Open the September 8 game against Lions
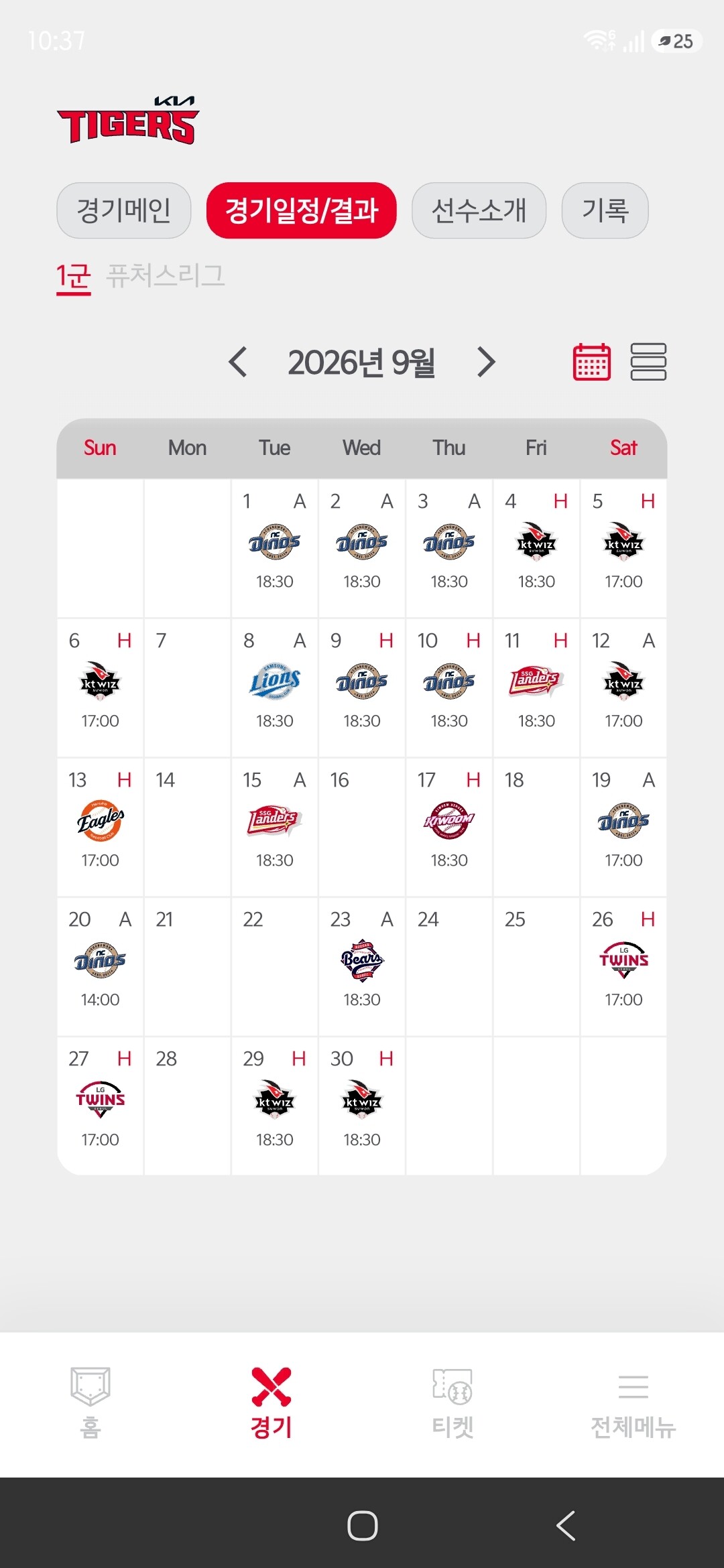Viewport: 724px width, 1568px height. (x=275, y=688)
